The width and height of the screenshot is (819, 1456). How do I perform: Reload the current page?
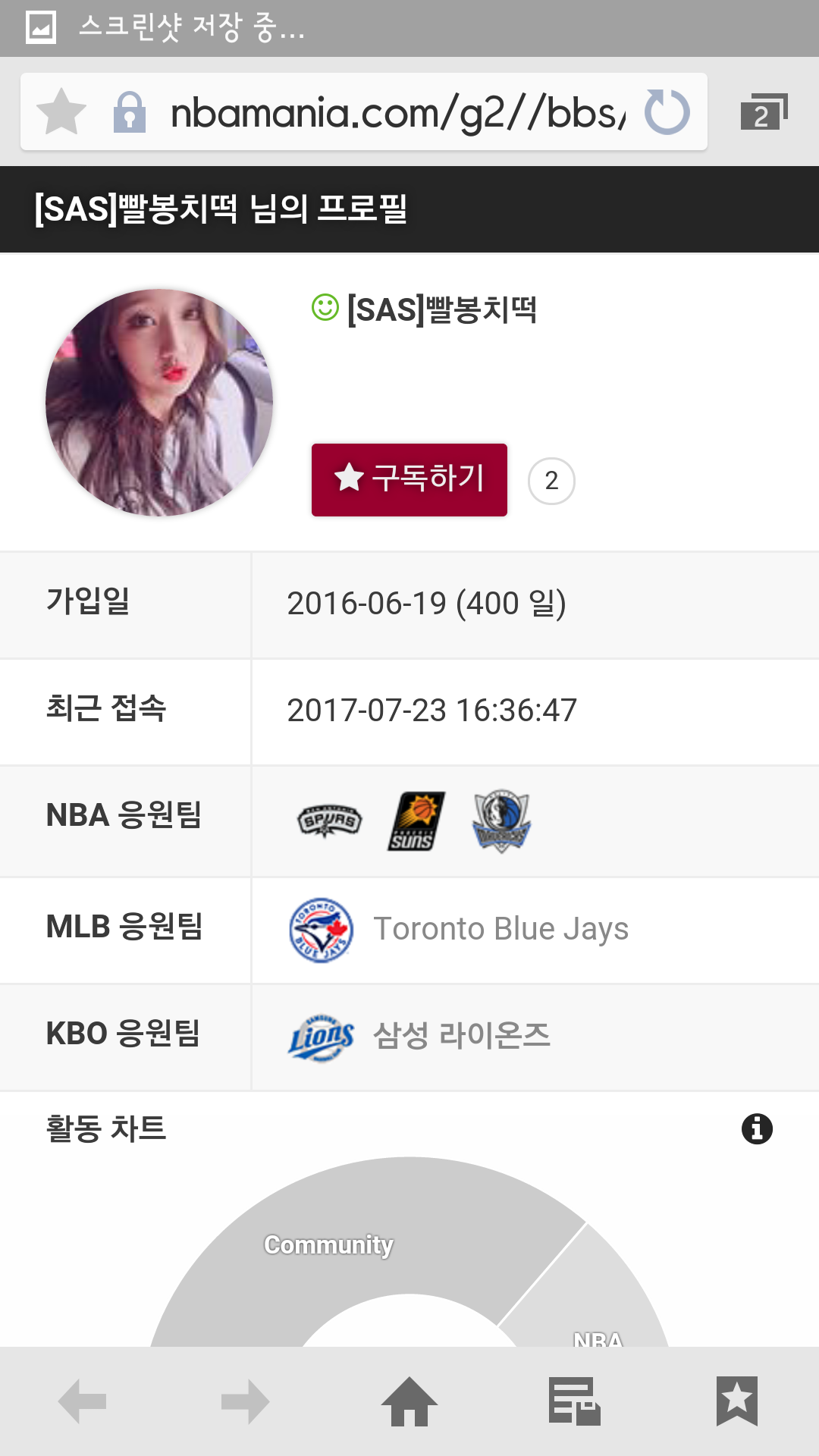coord(667,112)
